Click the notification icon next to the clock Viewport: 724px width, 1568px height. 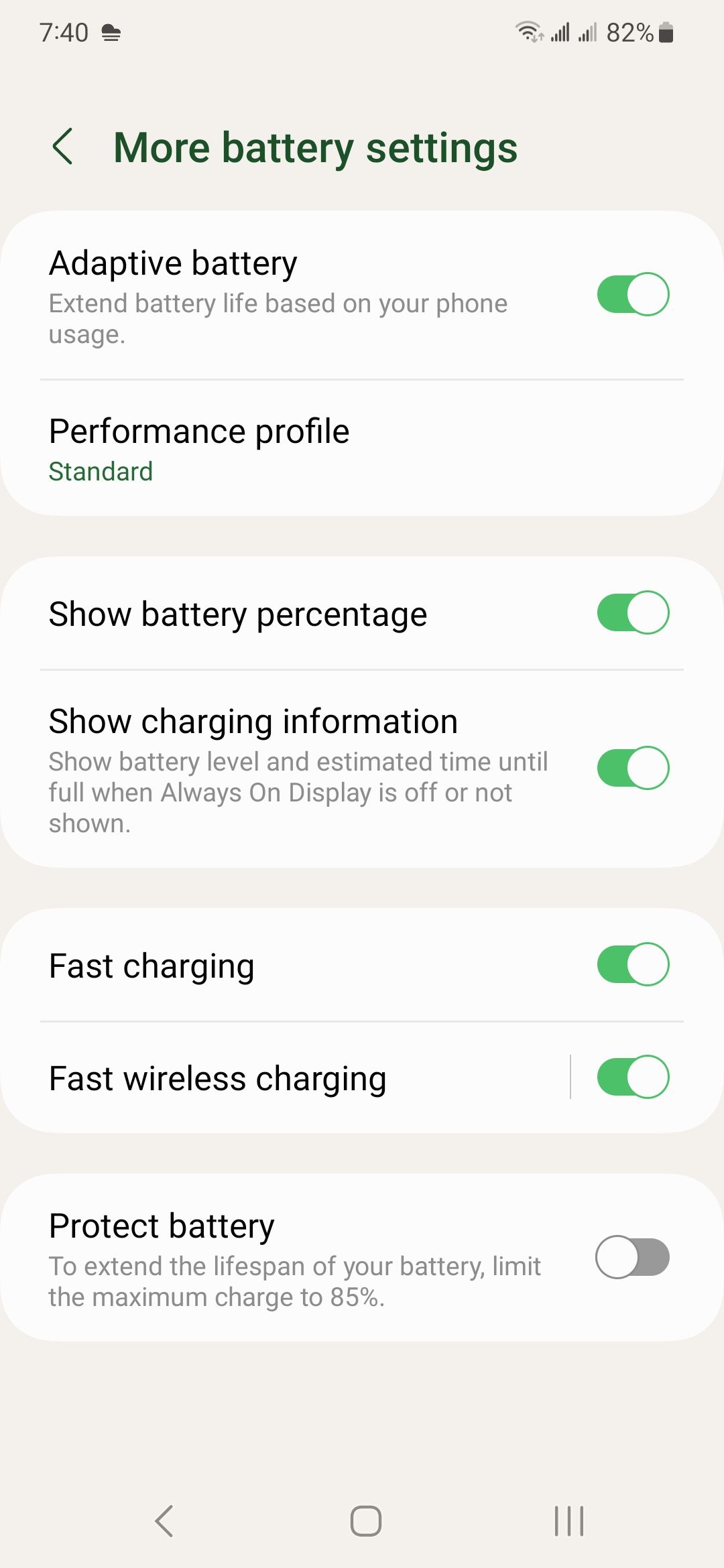tap(111, 31)
